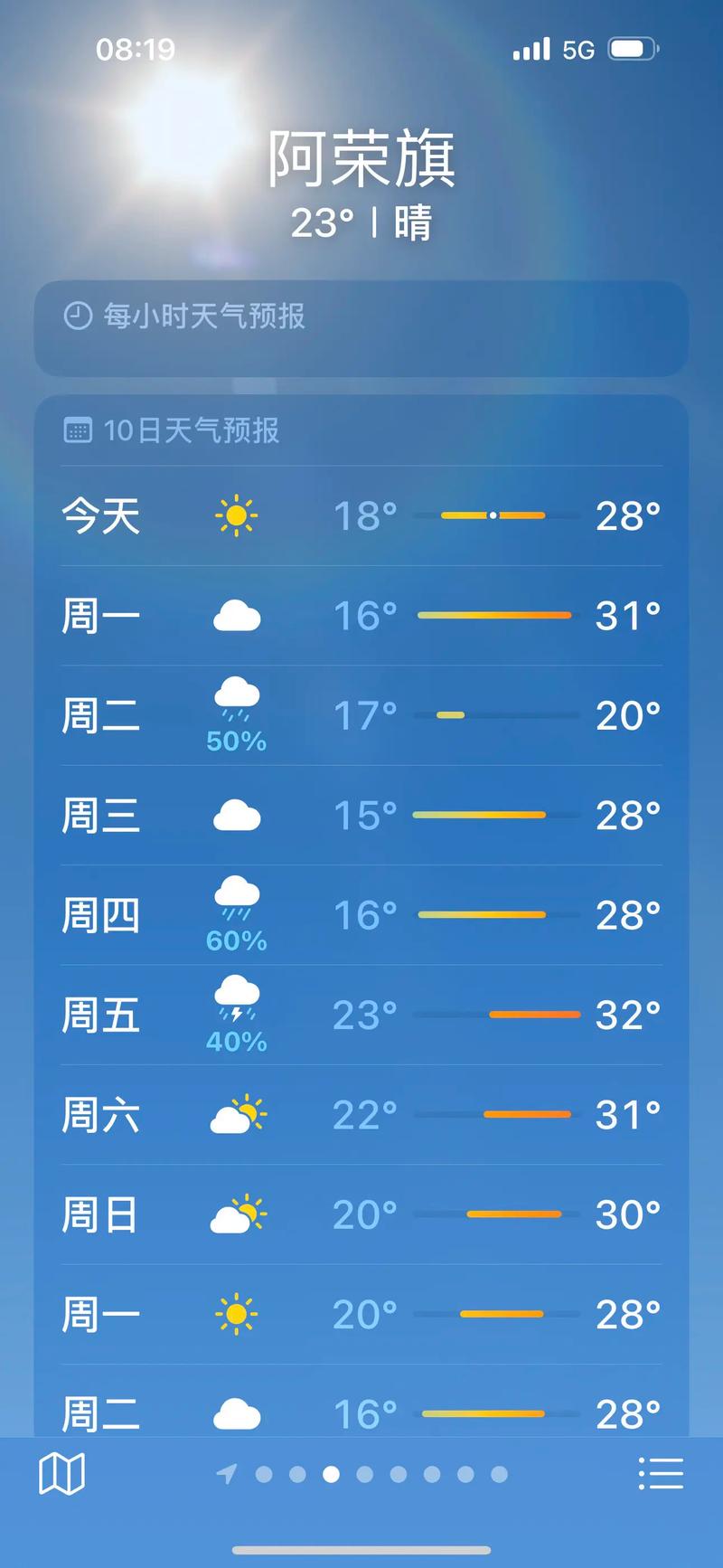Tap the location arrow in the page indicator

point(227,1474)
